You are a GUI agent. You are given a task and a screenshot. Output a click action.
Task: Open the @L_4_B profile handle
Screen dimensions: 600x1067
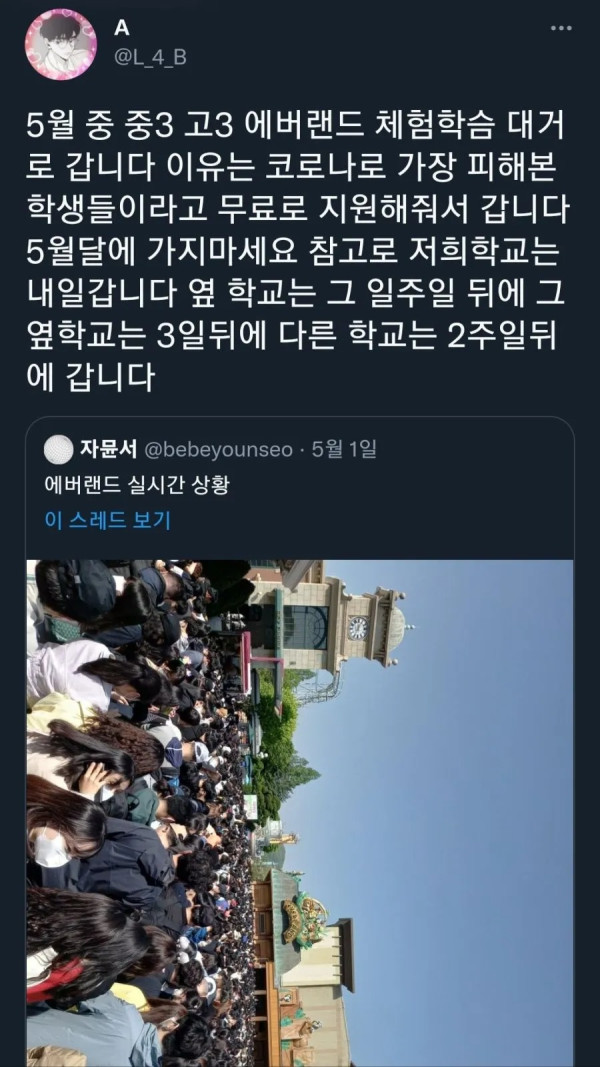pos(151,57)
